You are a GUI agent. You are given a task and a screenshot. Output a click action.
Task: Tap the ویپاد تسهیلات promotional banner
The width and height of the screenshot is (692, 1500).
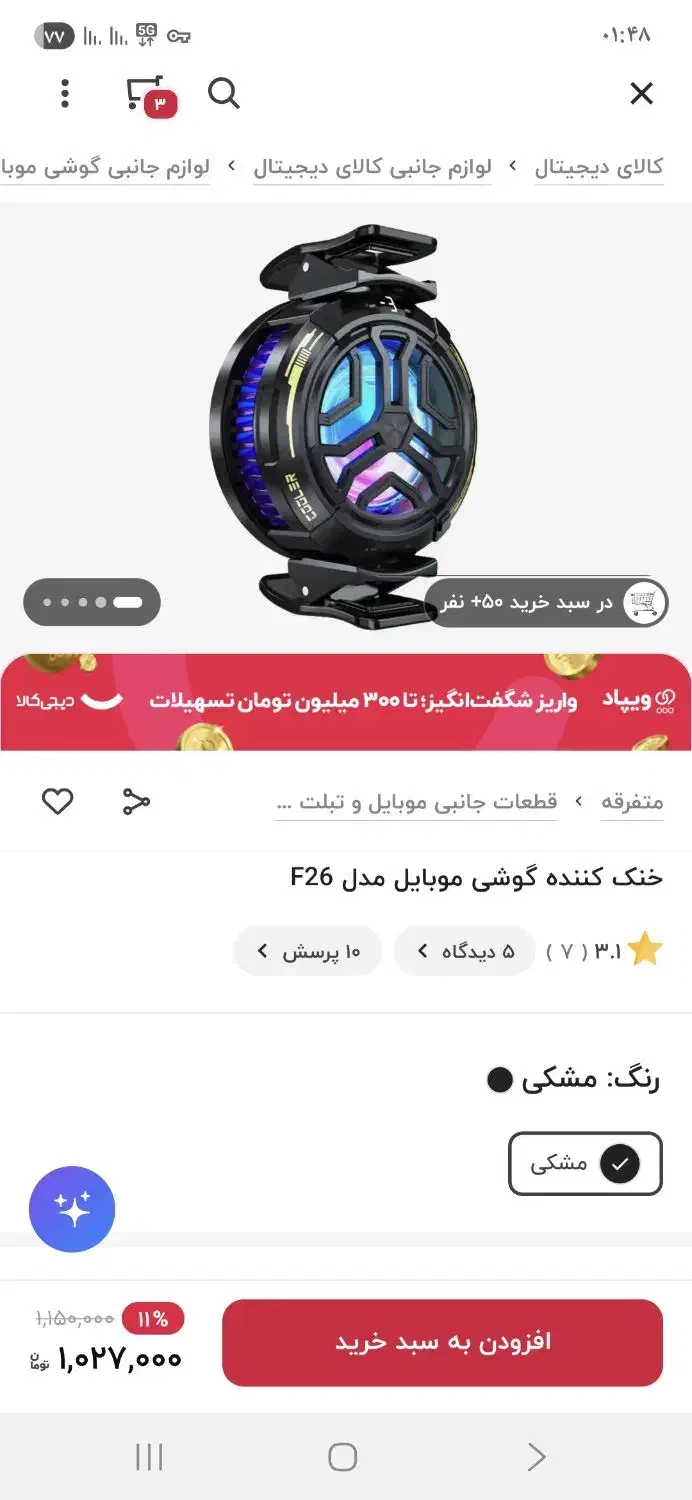tap(346, 701)
